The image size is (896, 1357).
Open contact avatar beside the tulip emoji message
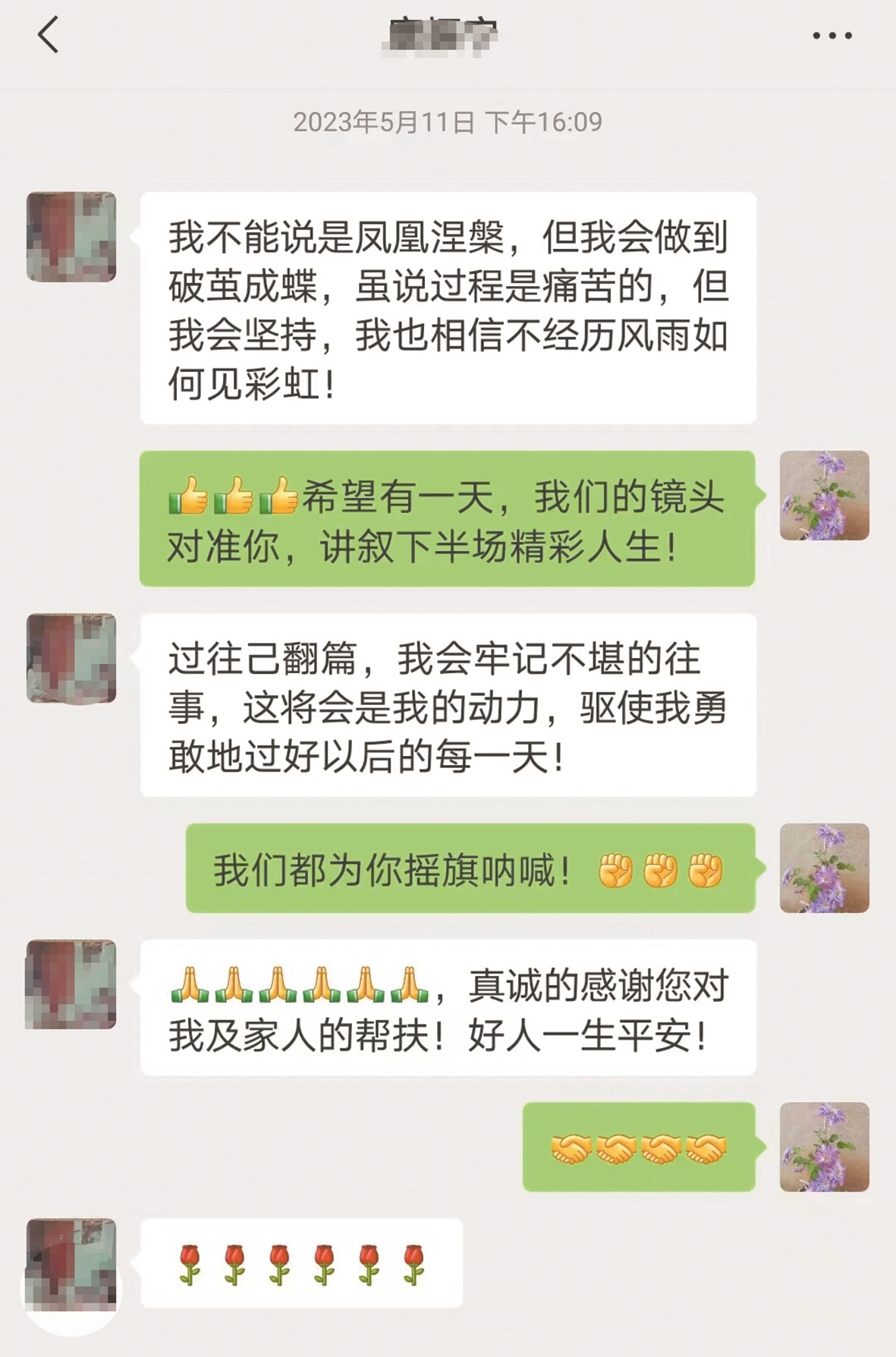(x=71, y=1264)
